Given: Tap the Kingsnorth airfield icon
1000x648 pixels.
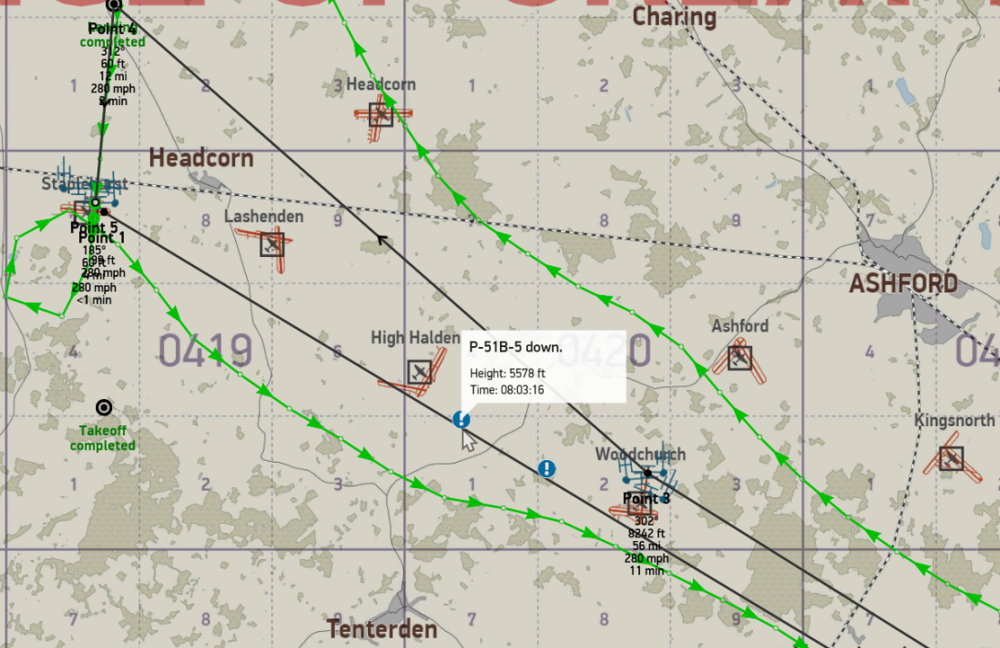Looking at the screenshot, I should (950, 458).
